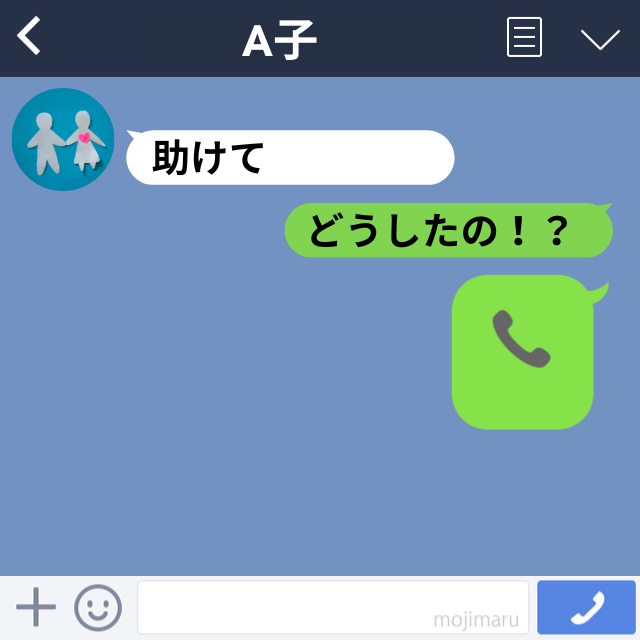Go back from the A子 chat
The width and height of the screenshot is (640, 640).
[30, 37]
